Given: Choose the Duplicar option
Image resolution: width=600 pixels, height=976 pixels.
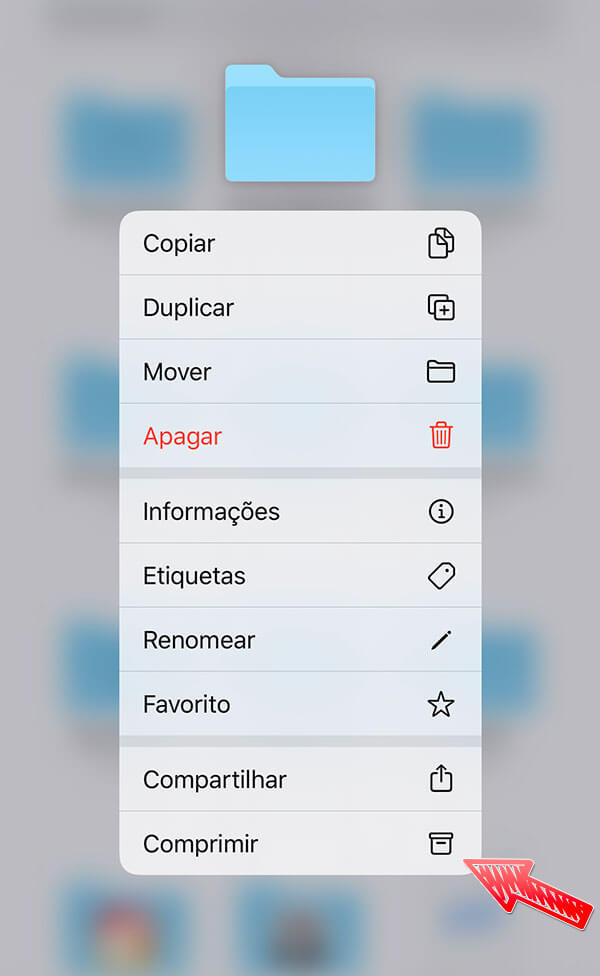Looking at the screenshot, I should pyautogui.click(x=300, y=307).
